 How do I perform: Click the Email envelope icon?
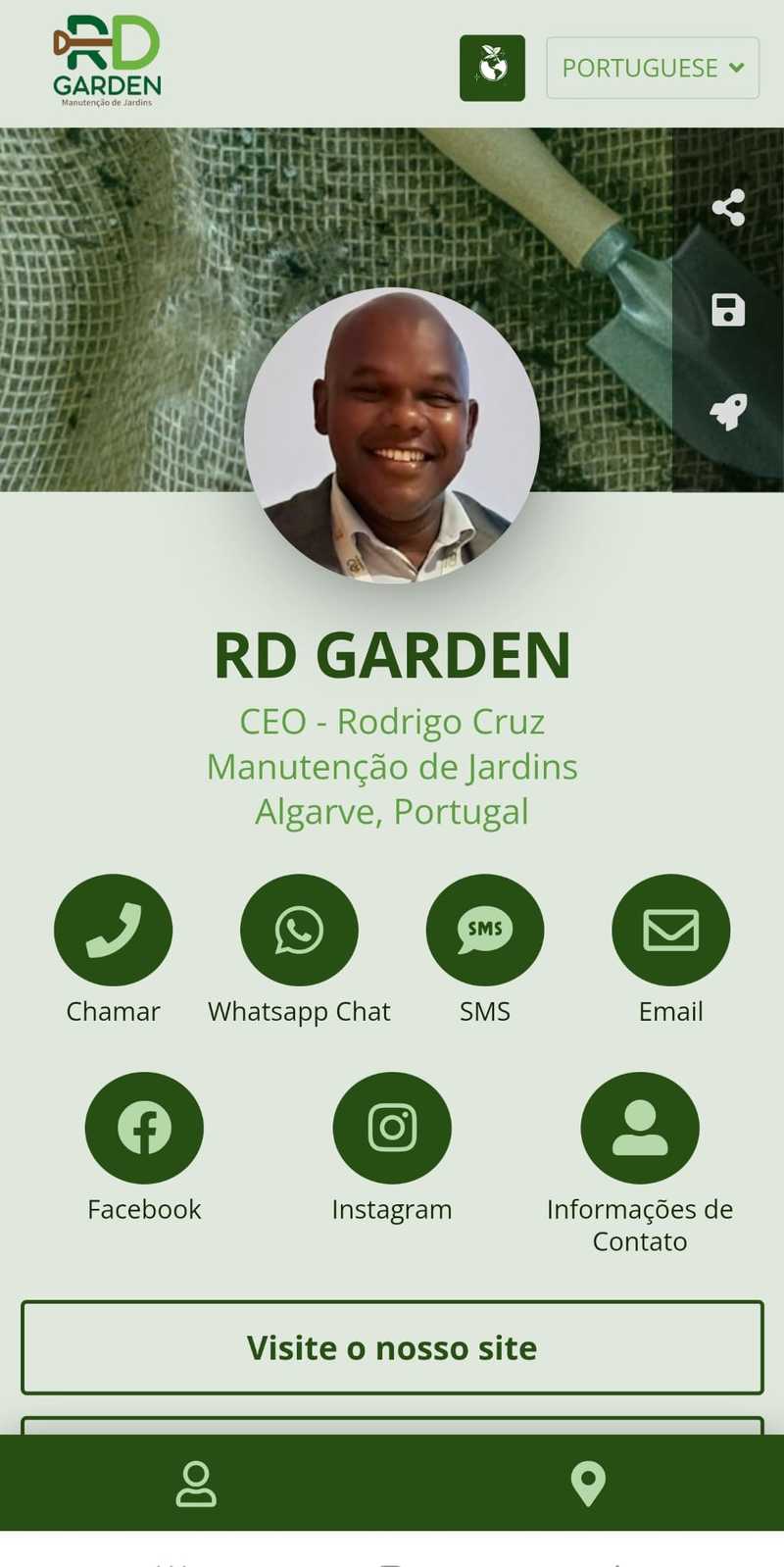pyautogui.click(x=670, y=930)
